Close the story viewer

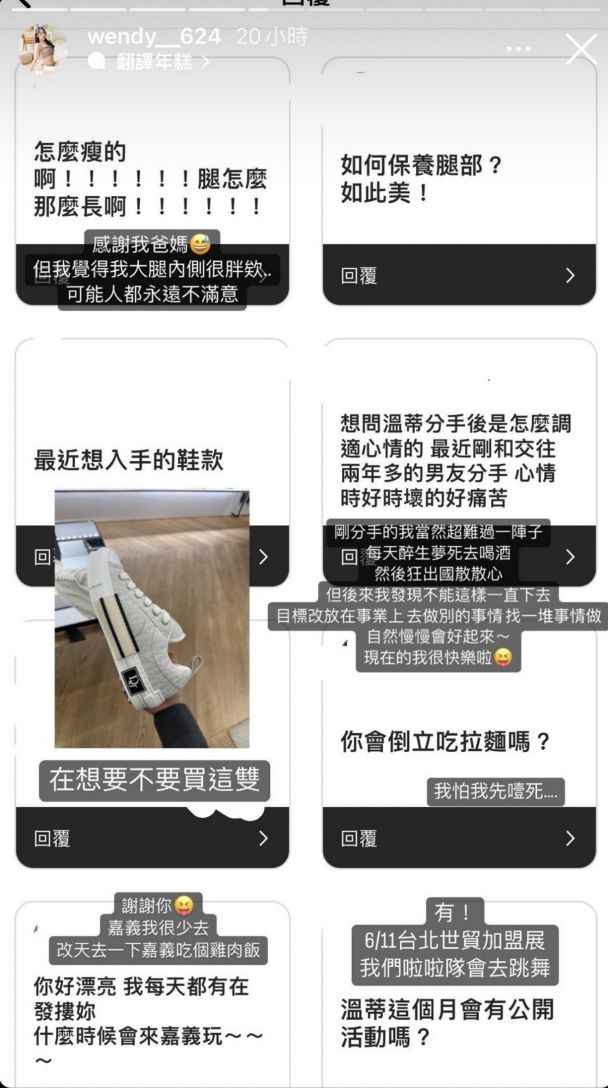(x=581, y=49)
